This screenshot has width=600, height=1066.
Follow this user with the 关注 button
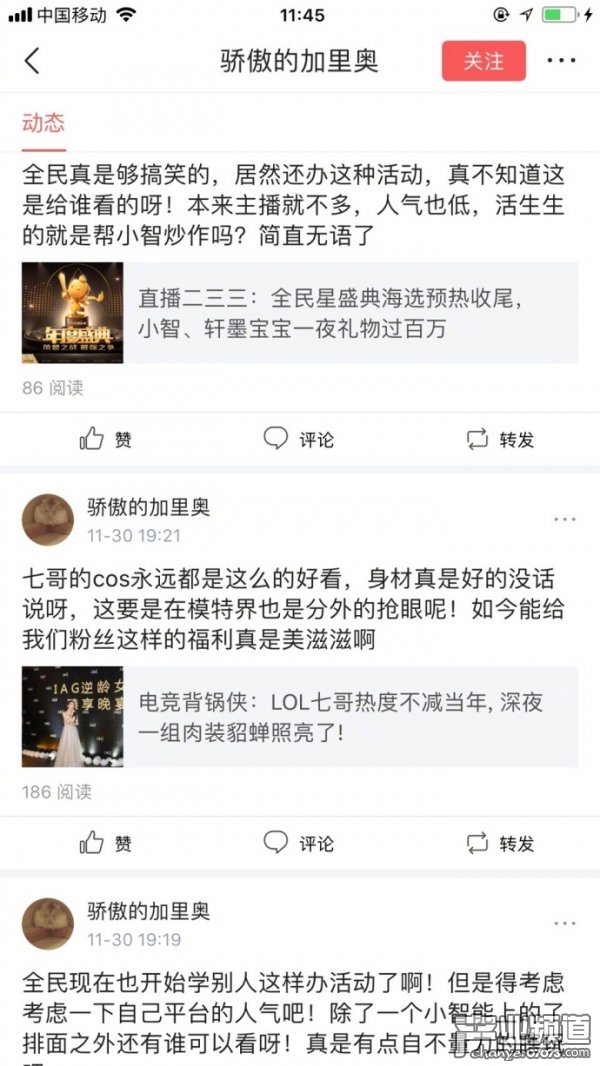click(x=483, y=61)
